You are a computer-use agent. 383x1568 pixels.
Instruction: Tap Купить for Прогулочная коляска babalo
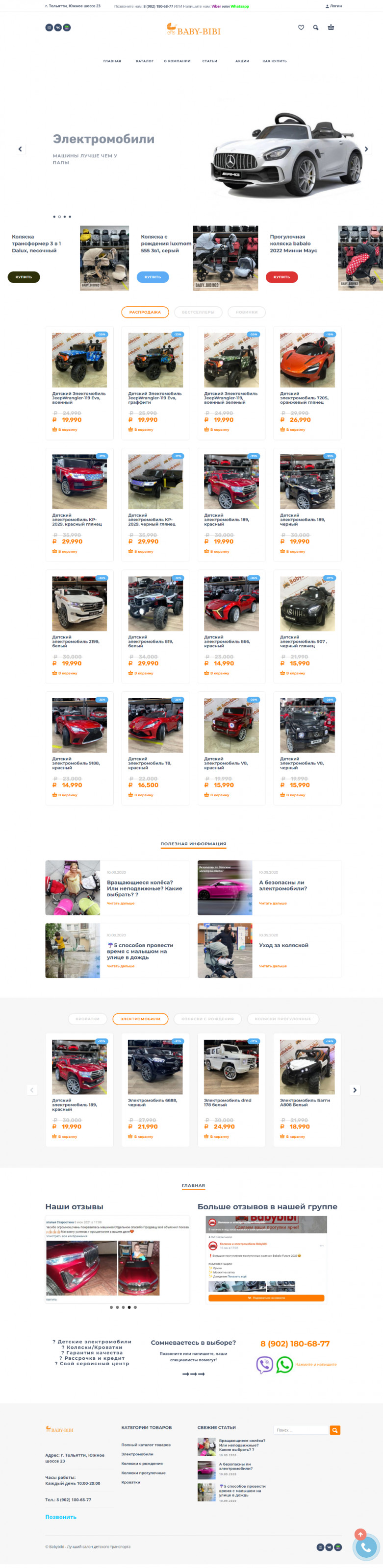tap(281, 277)
